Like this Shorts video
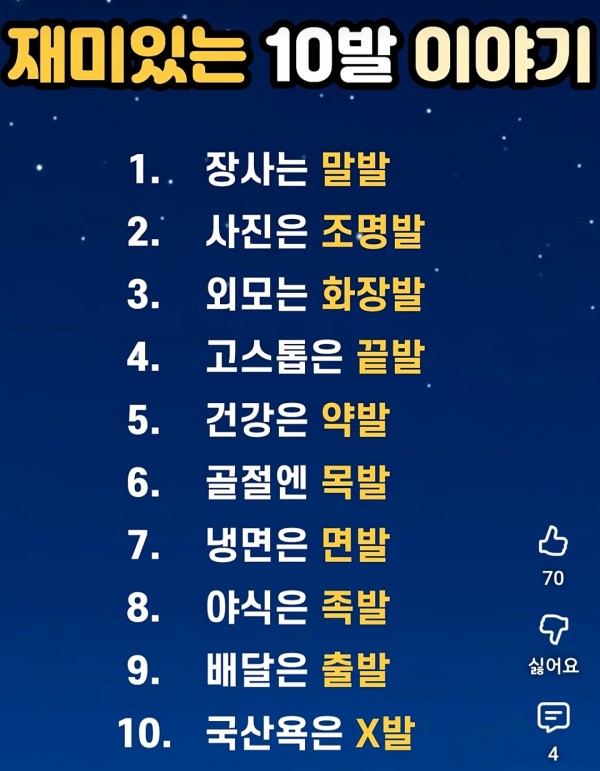Screen dimensions: 600x771 (553, 543)
